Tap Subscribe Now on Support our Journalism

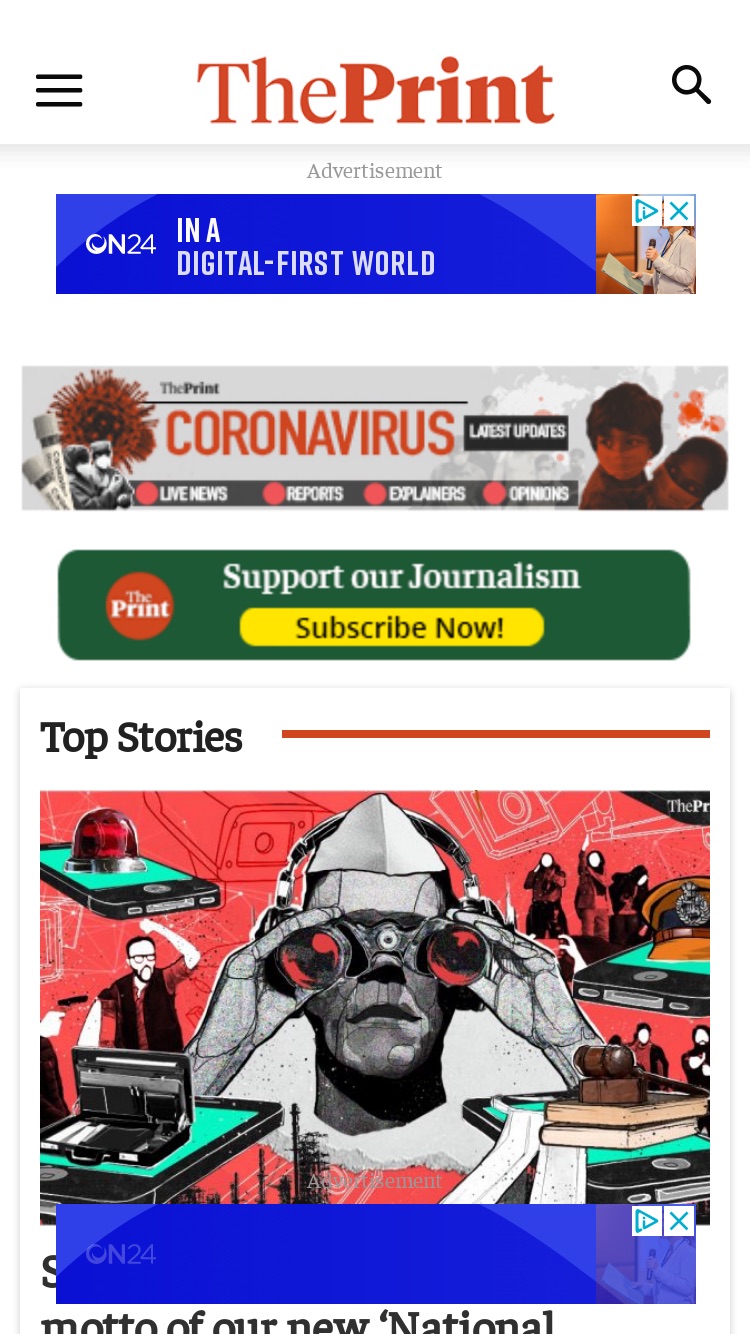click(x=392, y=627)
